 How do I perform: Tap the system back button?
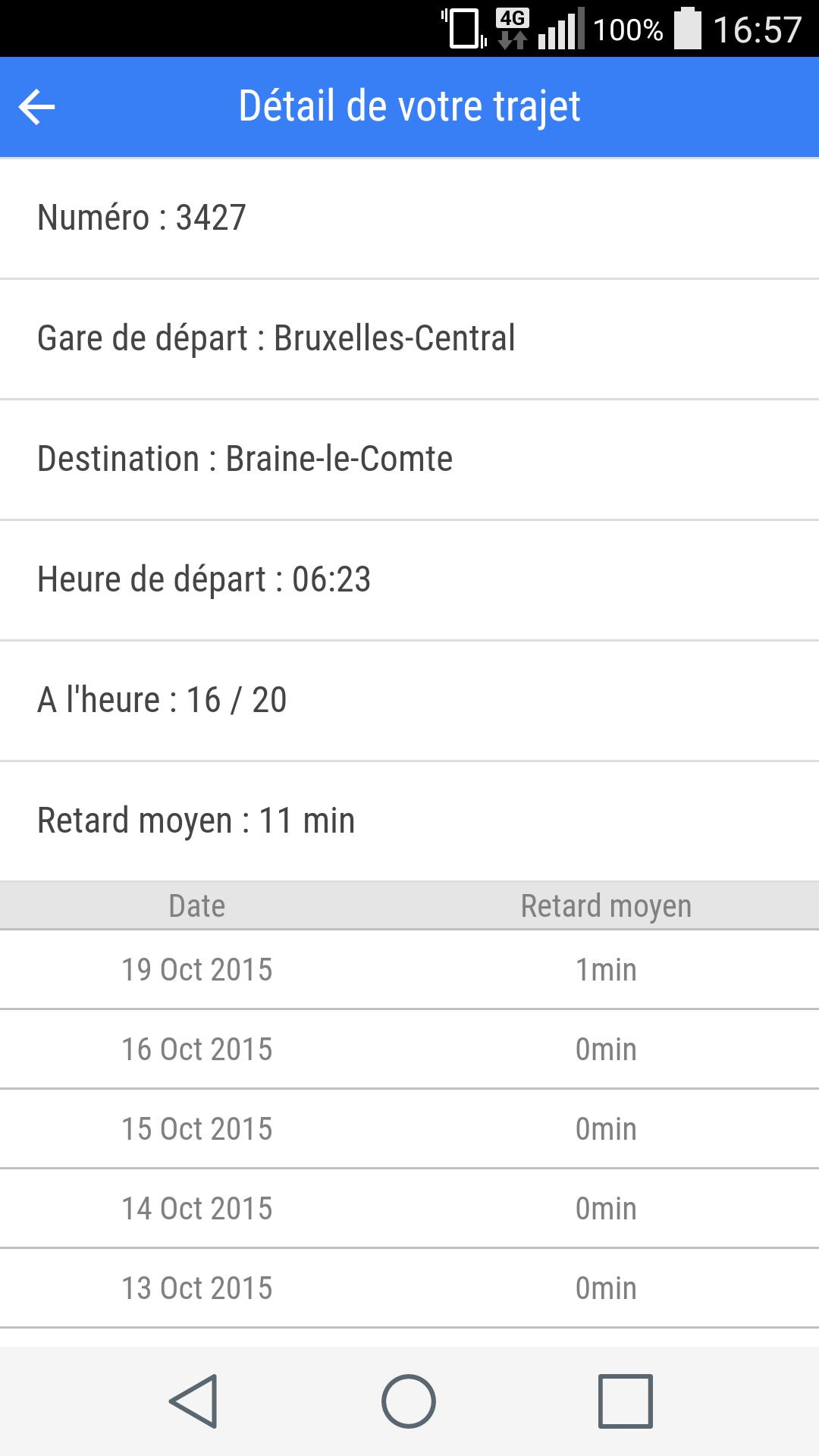pyautogui.click(x=194, y=1401)
